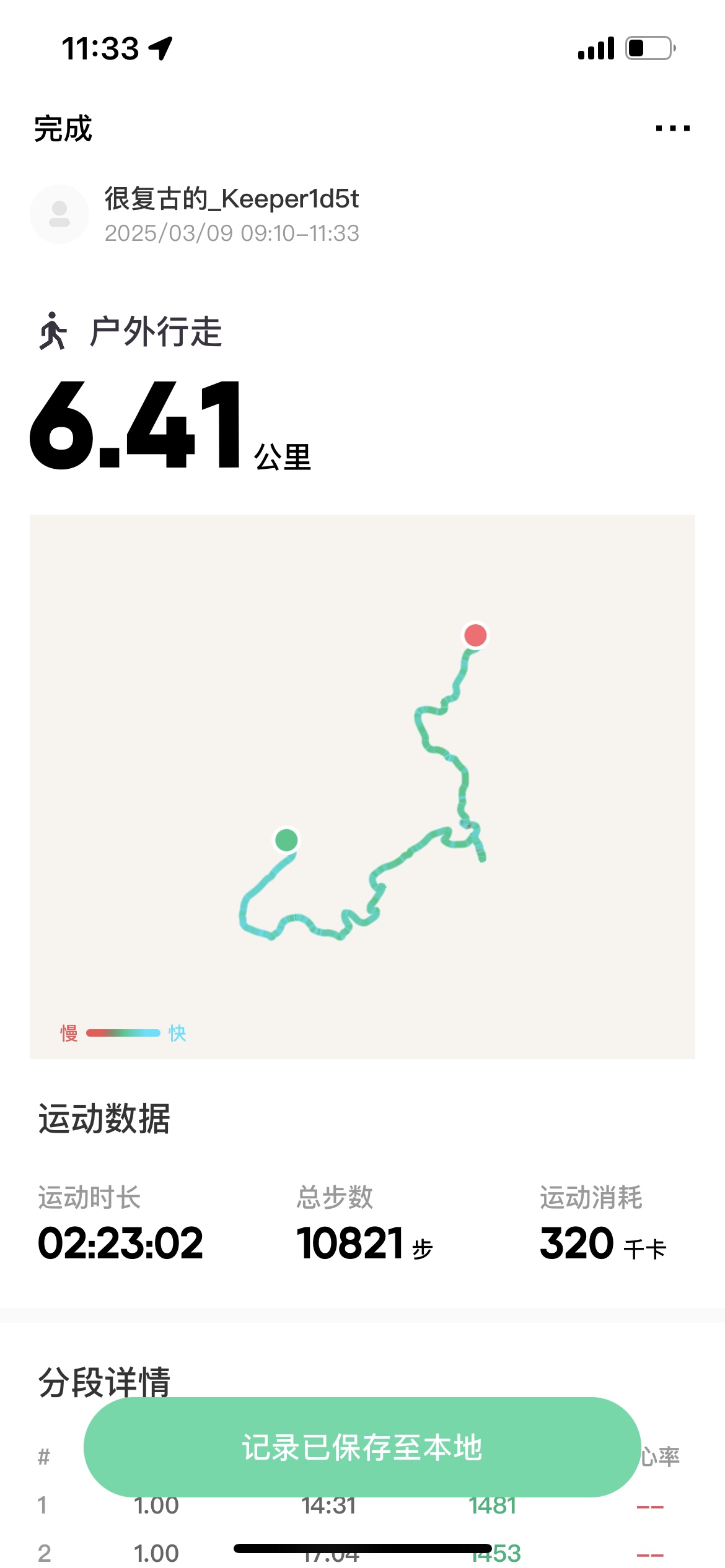Open the three-dot overflow menu
This screenshot has height=1568, width=725.
coord(673,128)
